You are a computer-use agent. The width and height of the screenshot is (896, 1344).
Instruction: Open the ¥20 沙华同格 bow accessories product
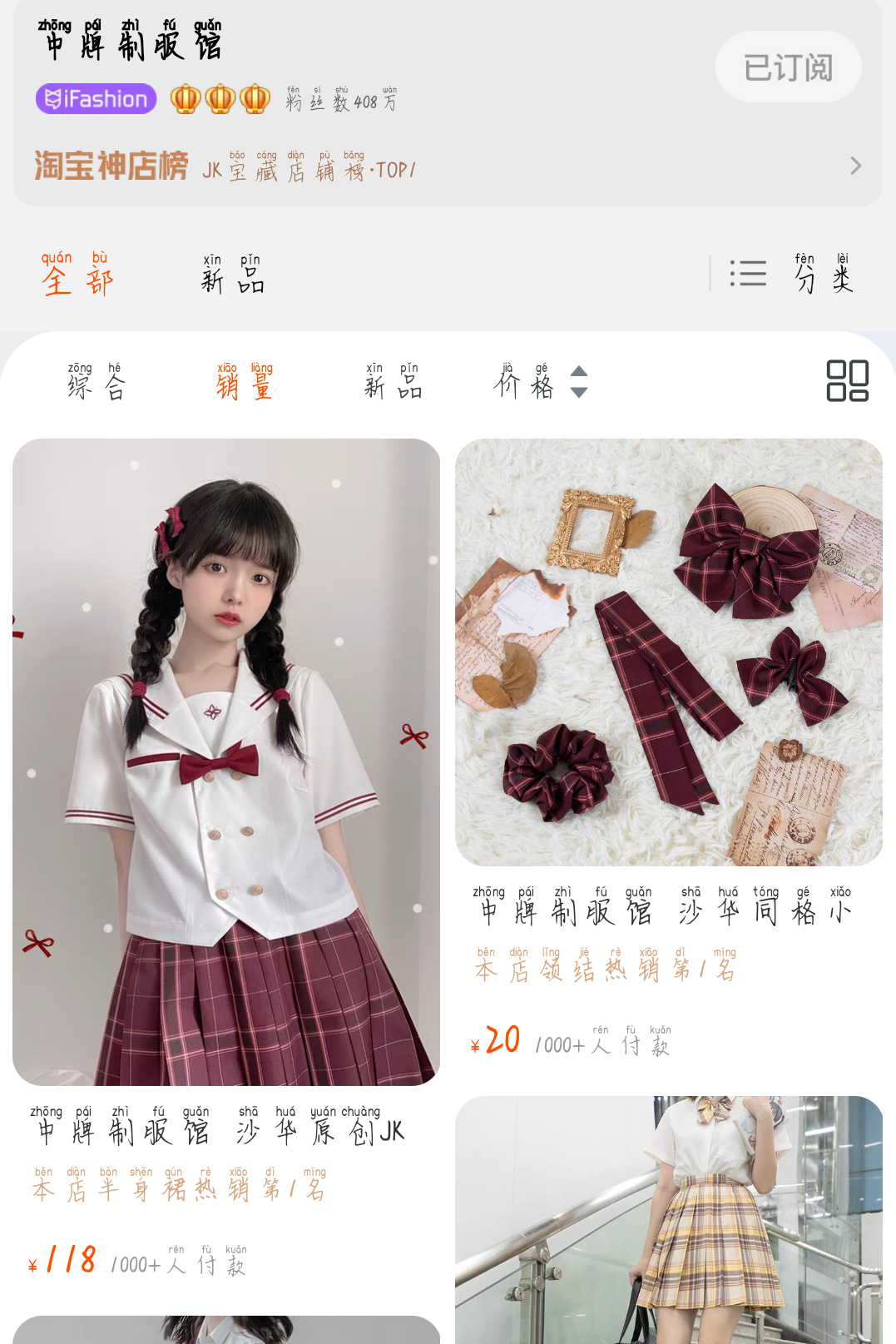coord(668,652)
